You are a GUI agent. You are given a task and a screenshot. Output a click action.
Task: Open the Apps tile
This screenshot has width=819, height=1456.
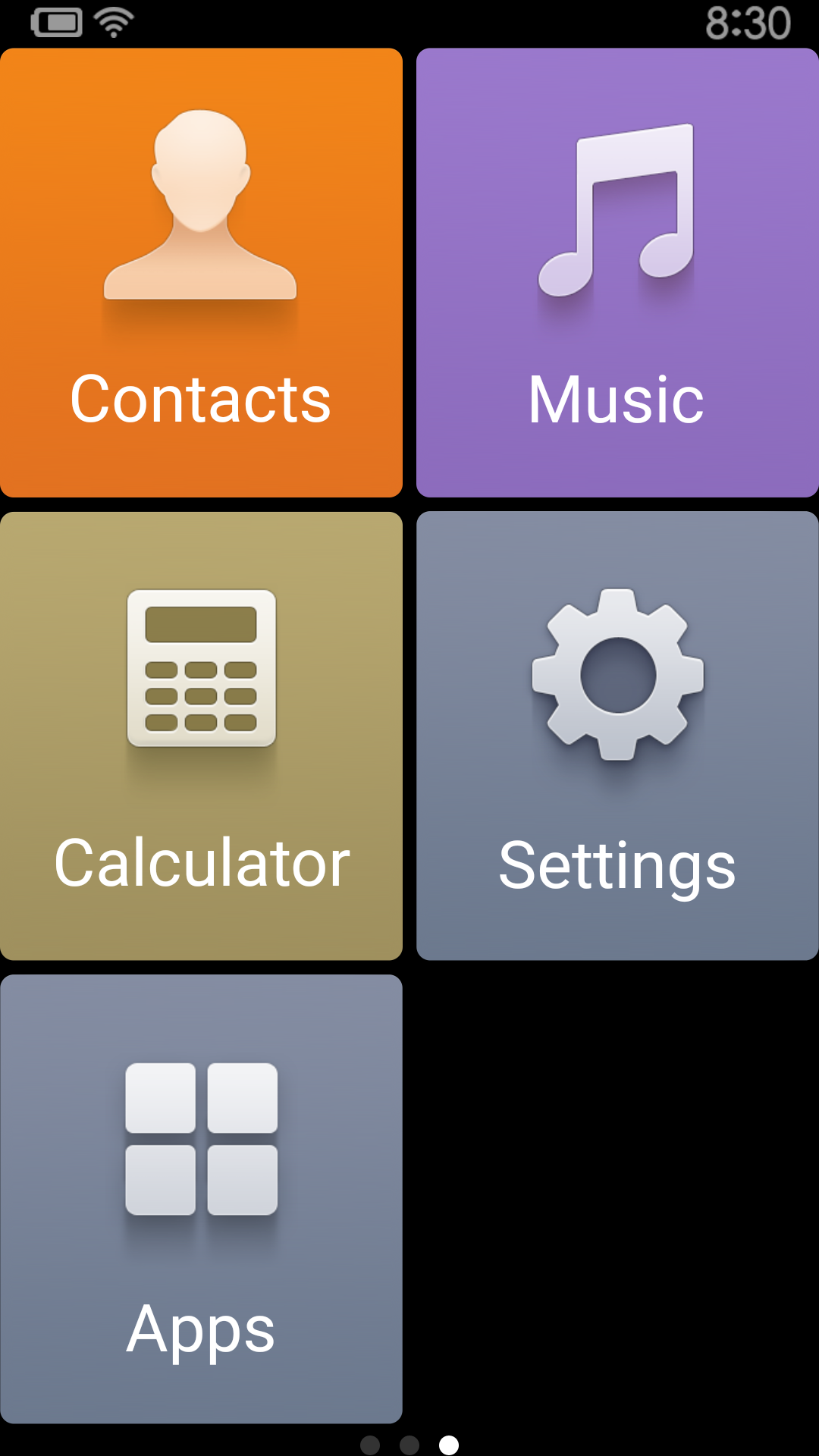click(x=201, y=1198)
